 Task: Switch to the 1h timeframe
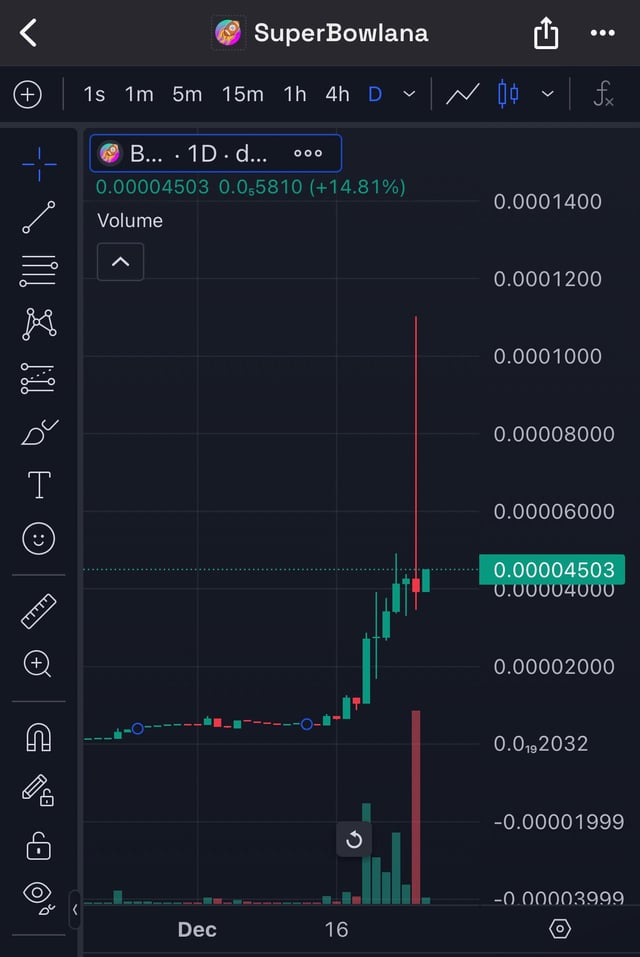tap(294, 95)
